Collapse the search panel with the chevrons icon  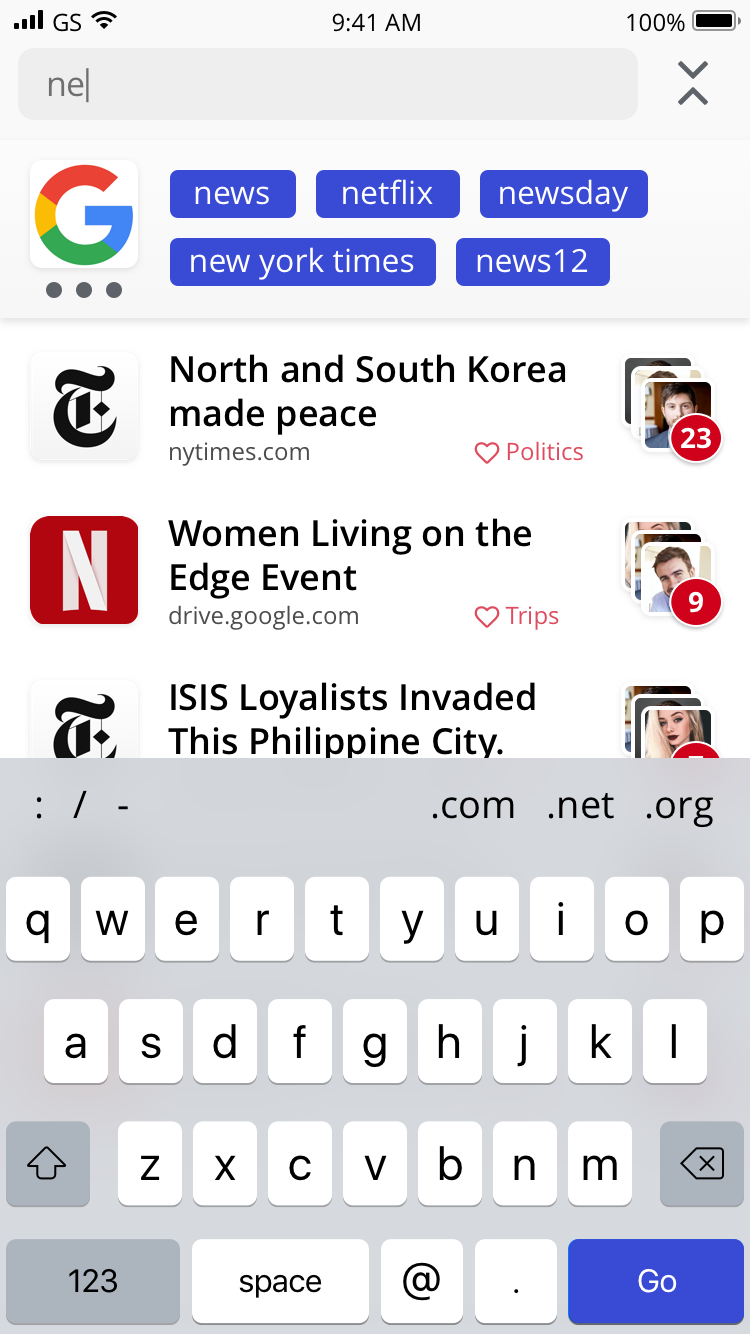pyautogui.click(x=692, y=83)
